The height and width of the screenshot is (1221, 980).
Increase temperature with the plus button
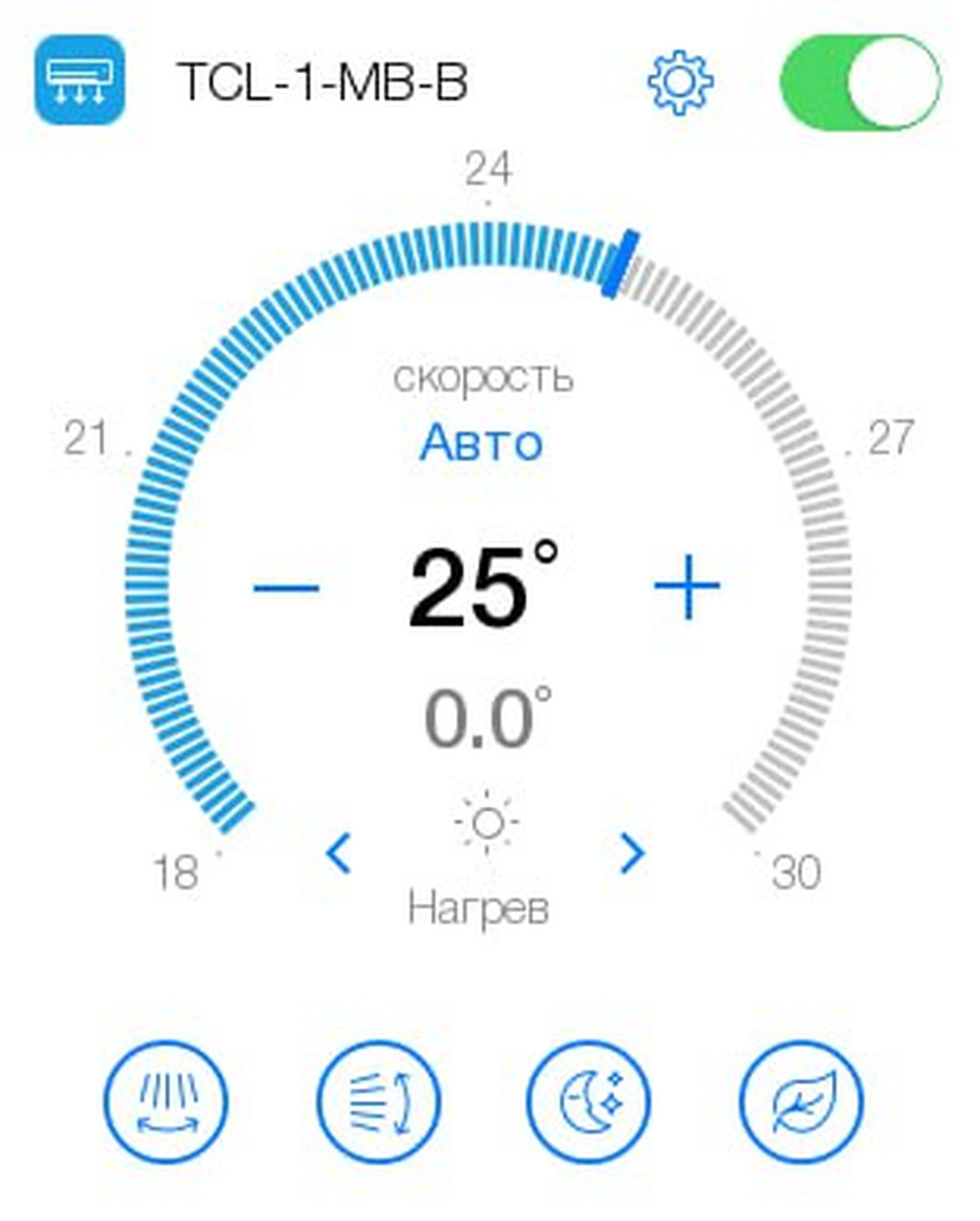coord(688,587)
